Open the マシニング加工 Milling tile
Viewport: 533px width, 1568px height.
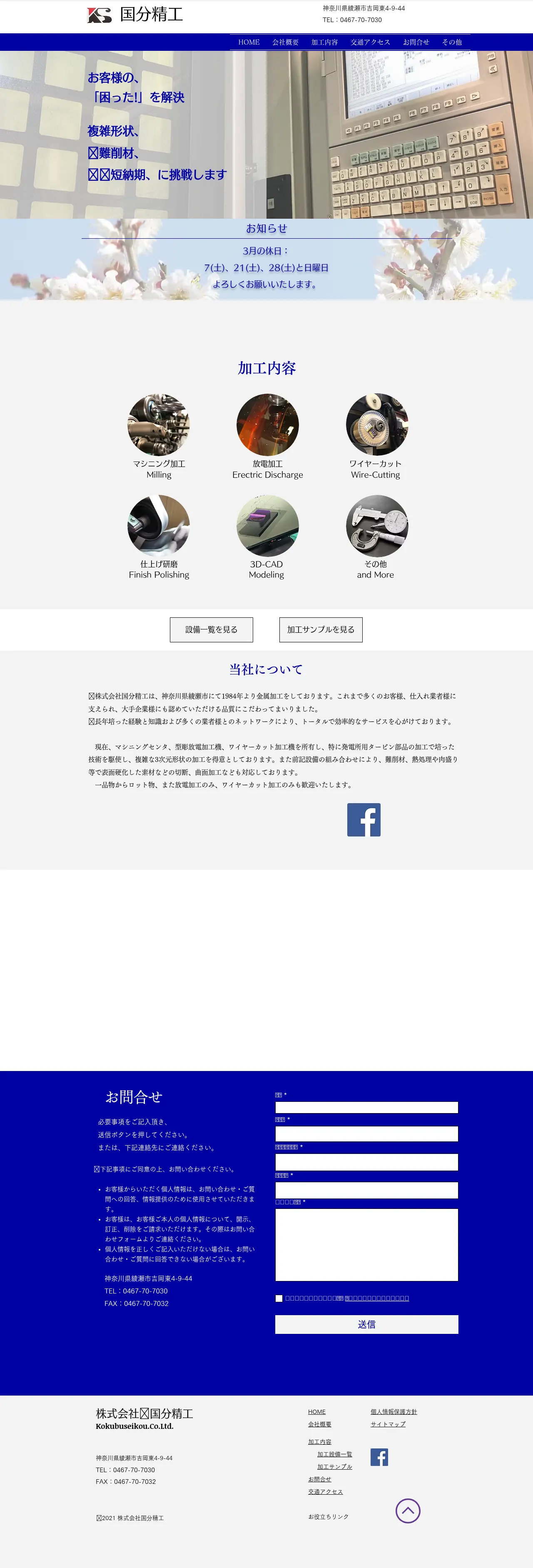(x=158, y=425)
